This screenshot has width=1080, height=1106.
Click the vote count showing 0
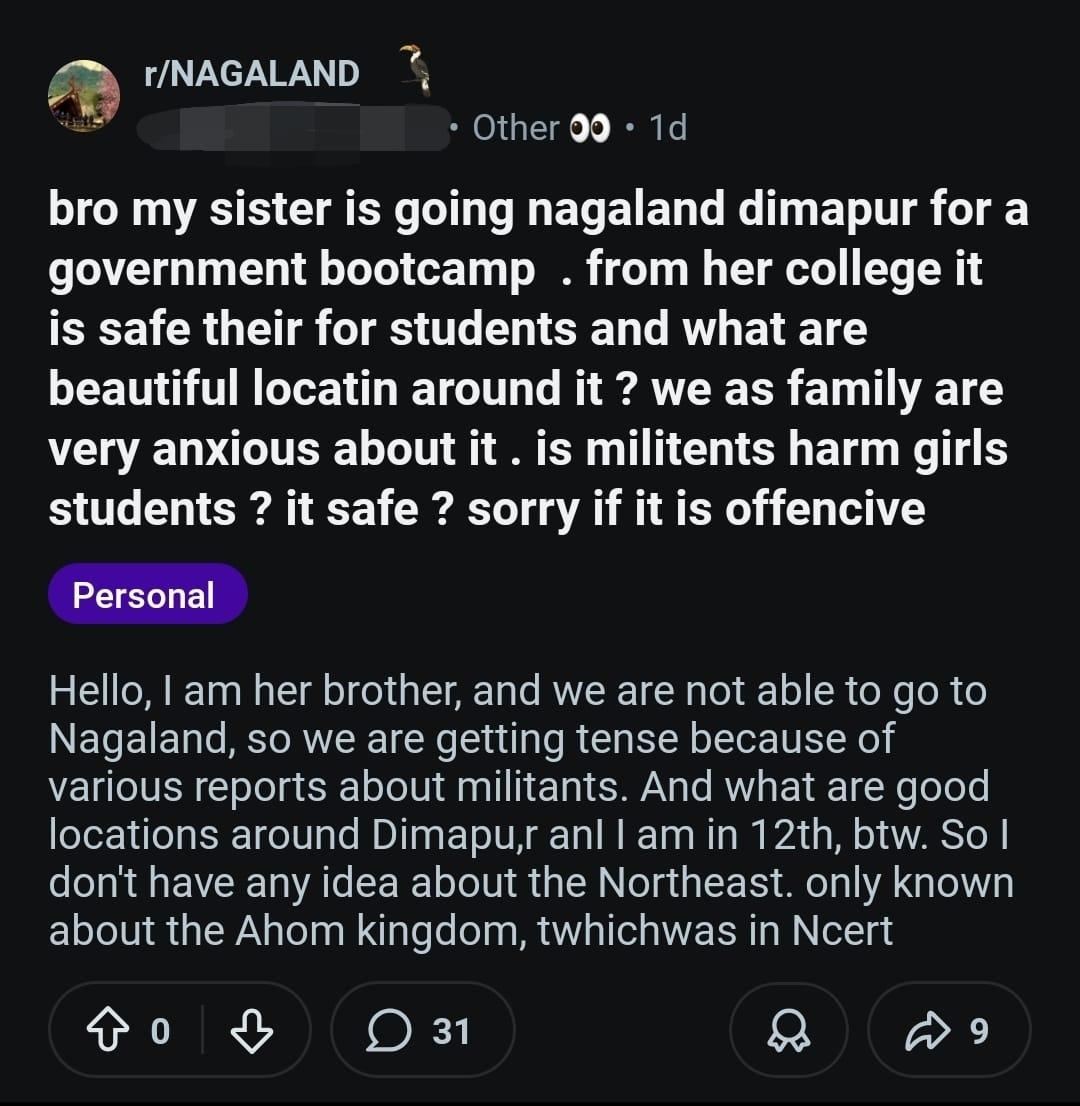(x=162, y=1029)
